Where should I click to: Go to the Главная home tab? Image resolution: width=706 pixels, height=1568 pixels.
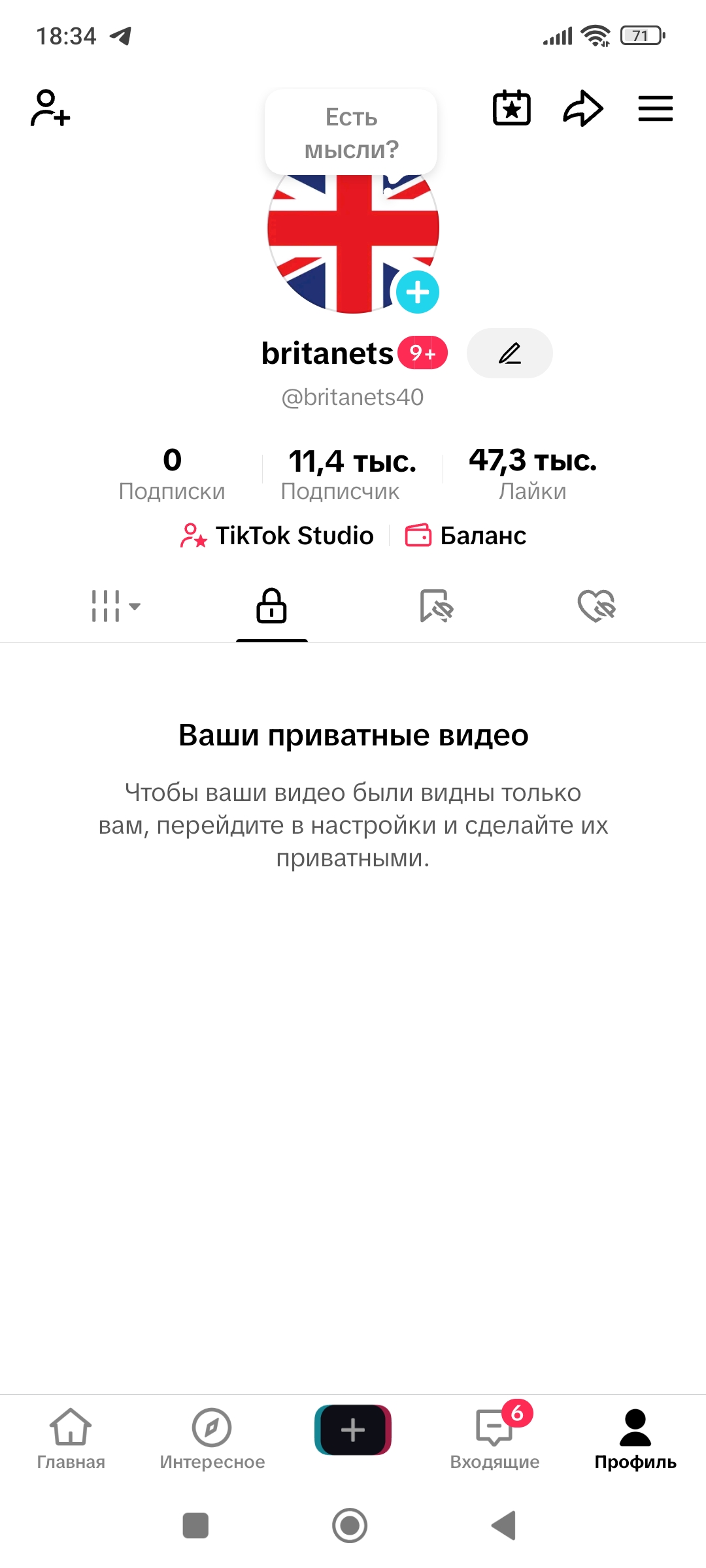[x=71, y=1438]
